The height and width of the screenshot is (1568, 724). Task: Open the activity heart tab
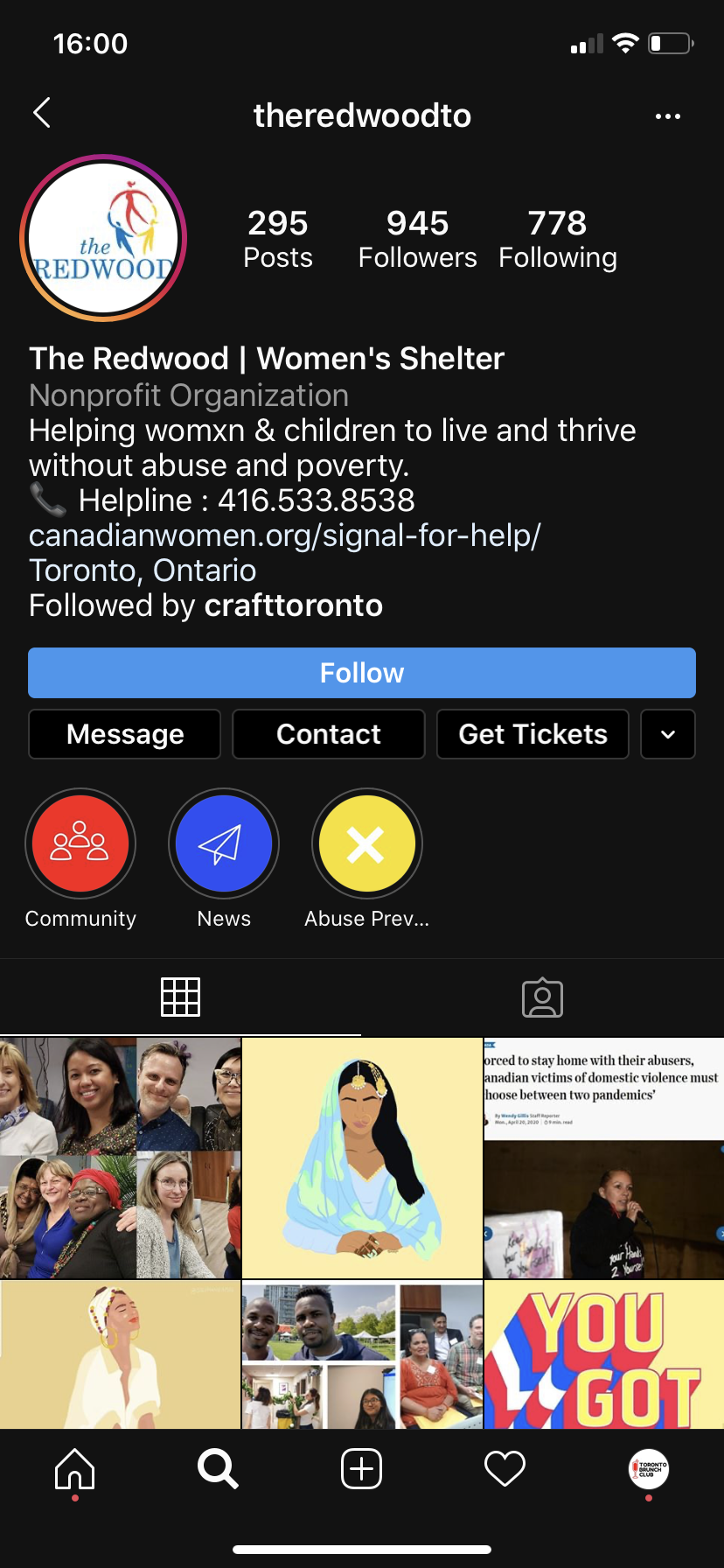coord(505,1468)
